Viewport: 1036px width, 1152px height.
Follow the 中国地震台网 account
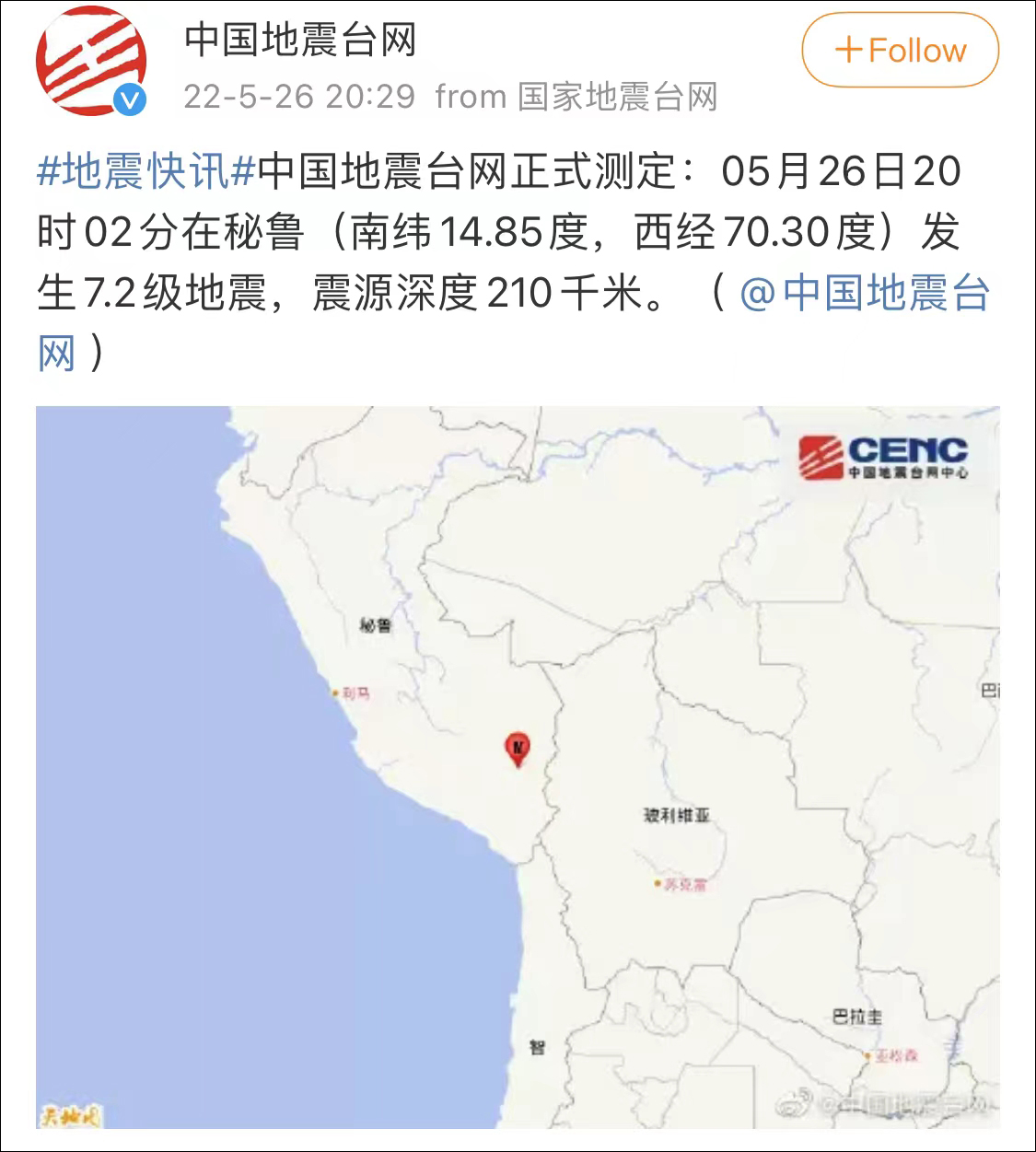(x=900, y=51)
